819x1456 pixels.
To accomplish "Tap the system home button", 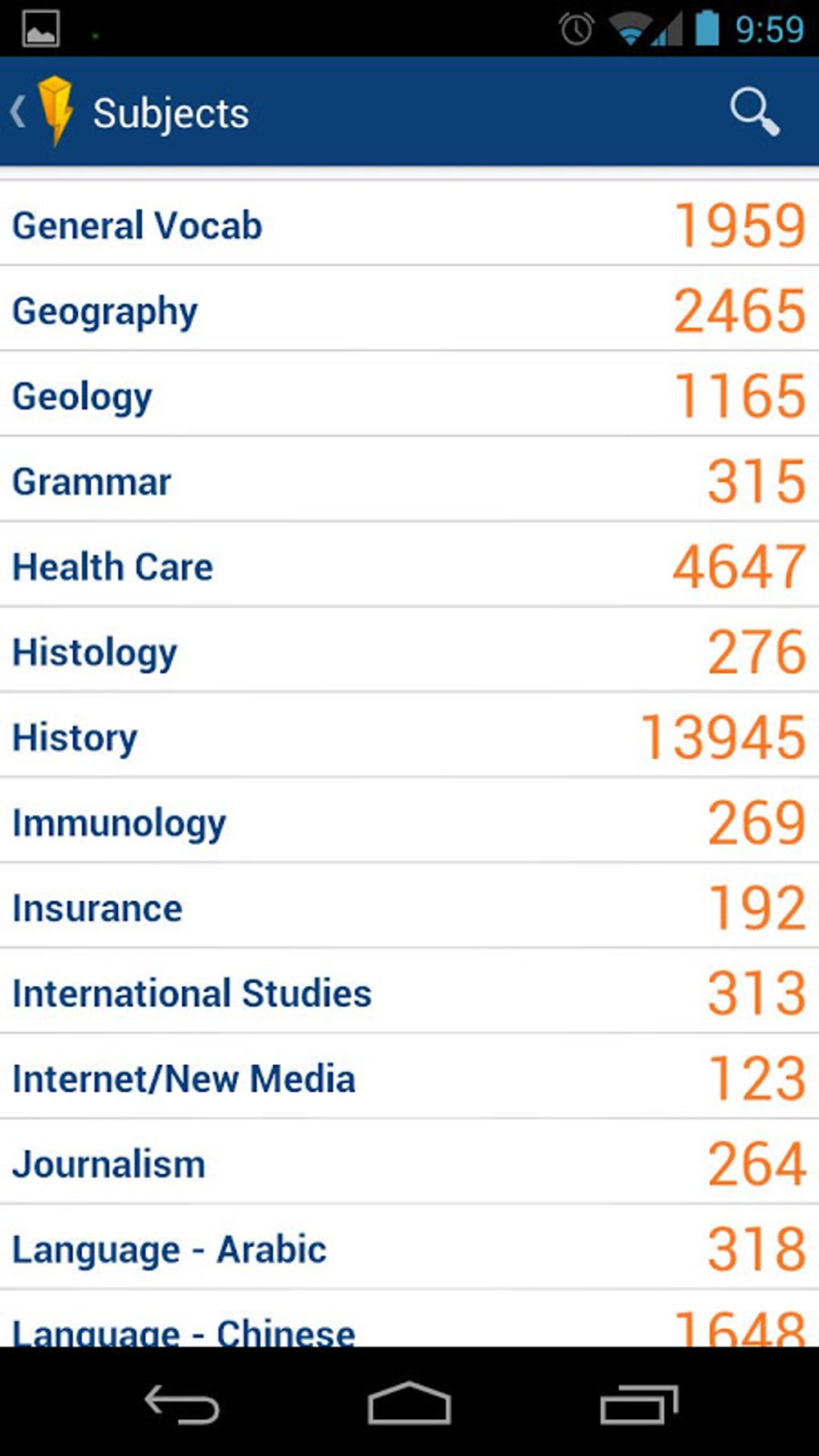I will click(x=409, y=1404).
